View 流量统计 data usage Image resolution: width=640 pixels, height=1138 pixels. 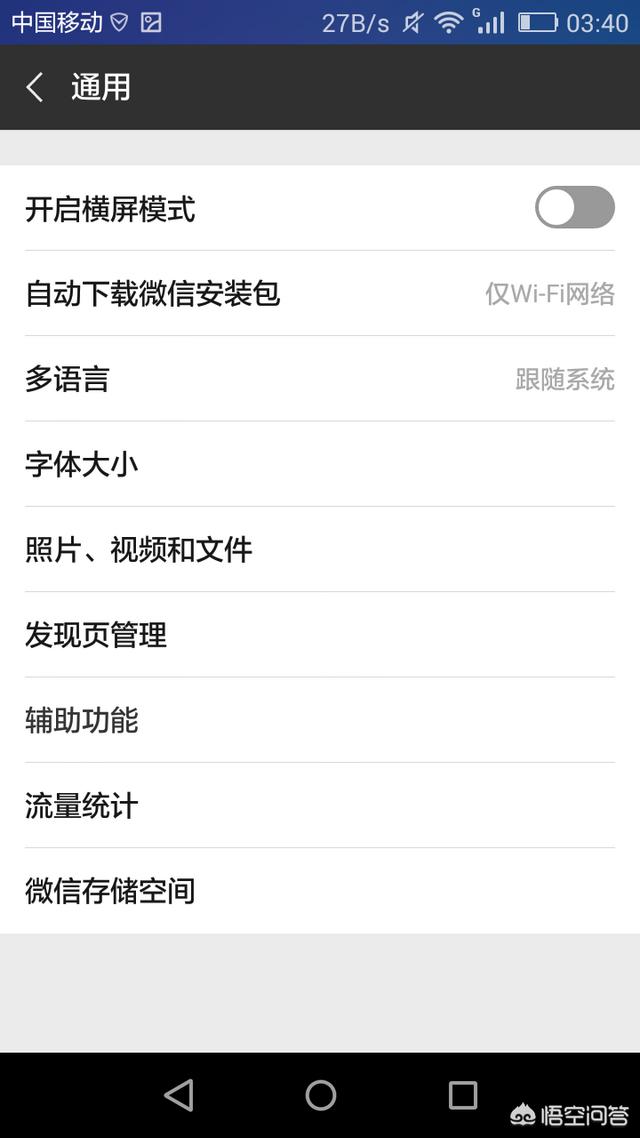tap(320, 806)
